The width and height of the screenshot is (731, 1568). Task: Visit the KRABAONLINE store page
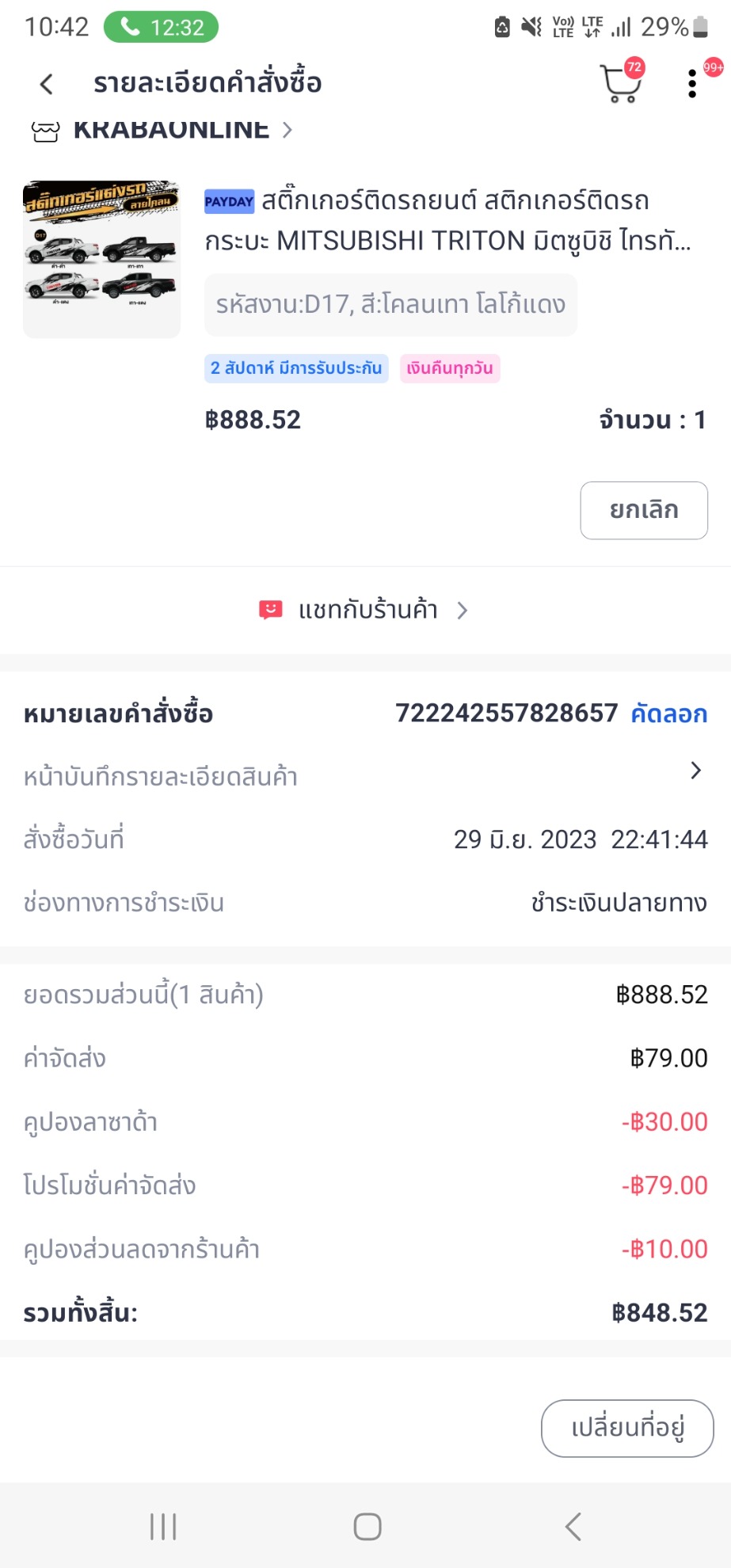(171, 130)
